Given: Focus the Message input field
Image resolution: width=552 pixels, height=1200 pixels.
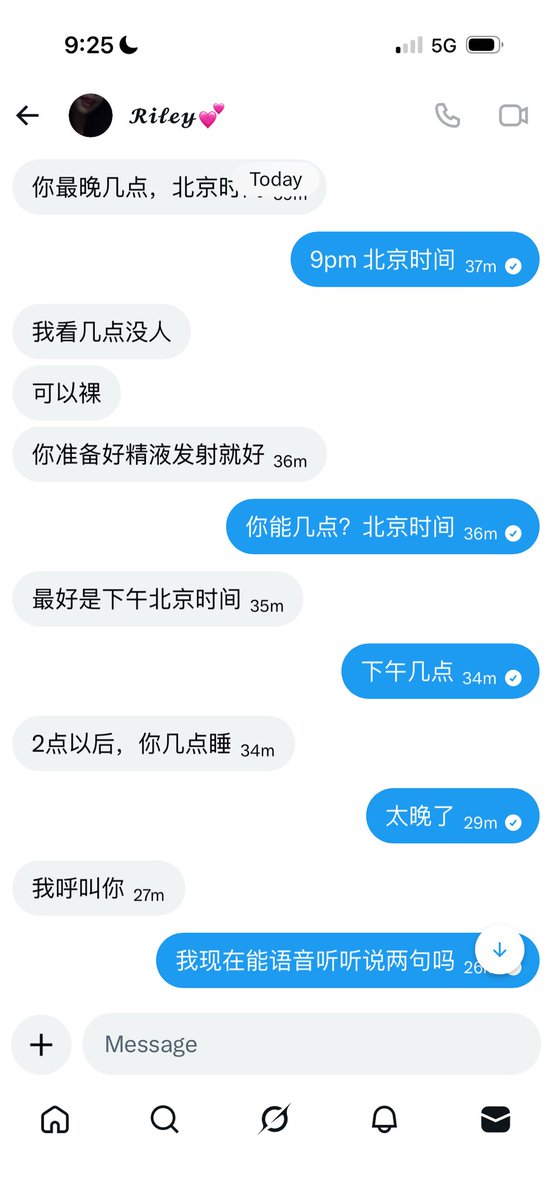Looking at the screenshot, I should click(311, 1044).
